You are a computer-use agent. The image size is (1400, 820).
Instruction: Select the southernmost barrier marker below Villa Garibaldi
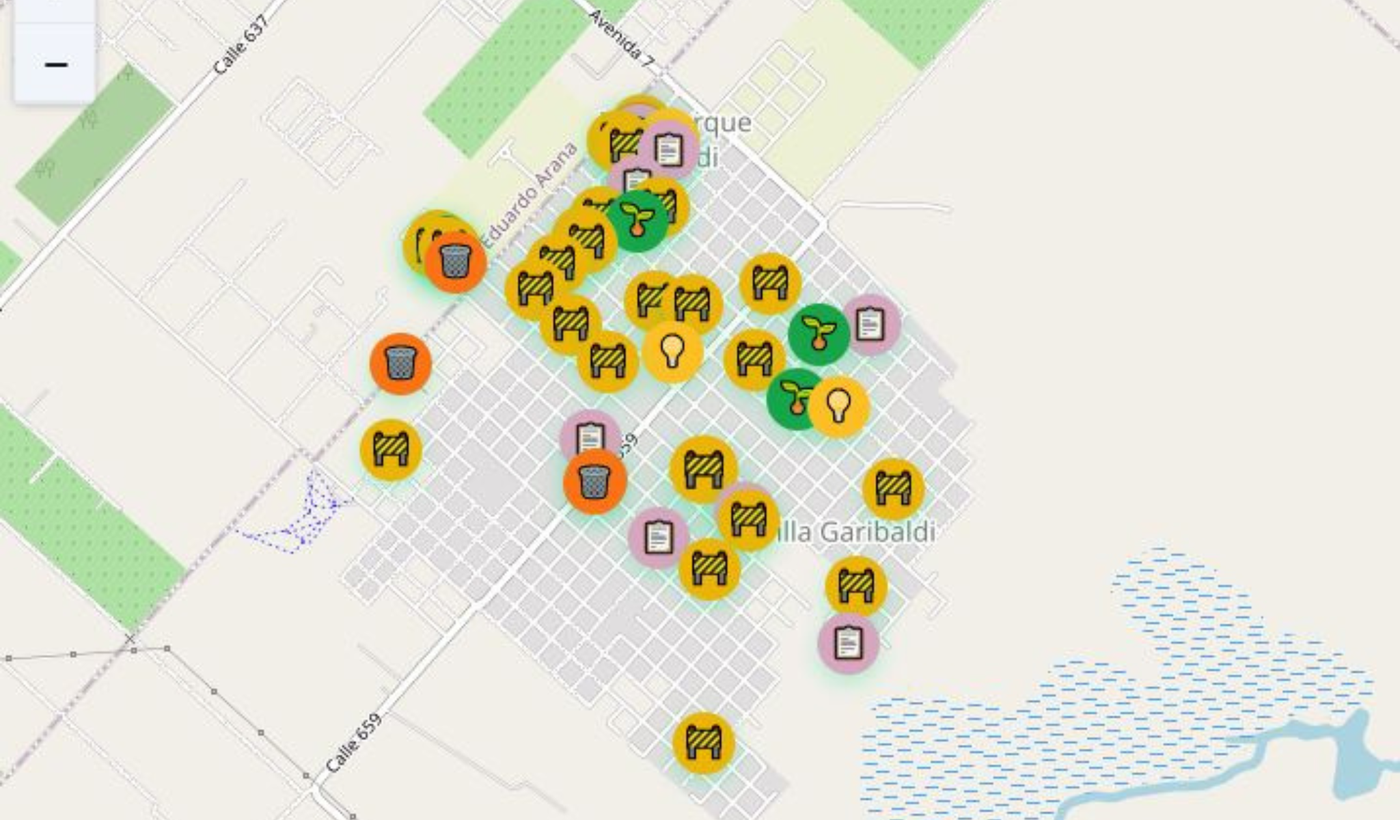click(703, 742)
